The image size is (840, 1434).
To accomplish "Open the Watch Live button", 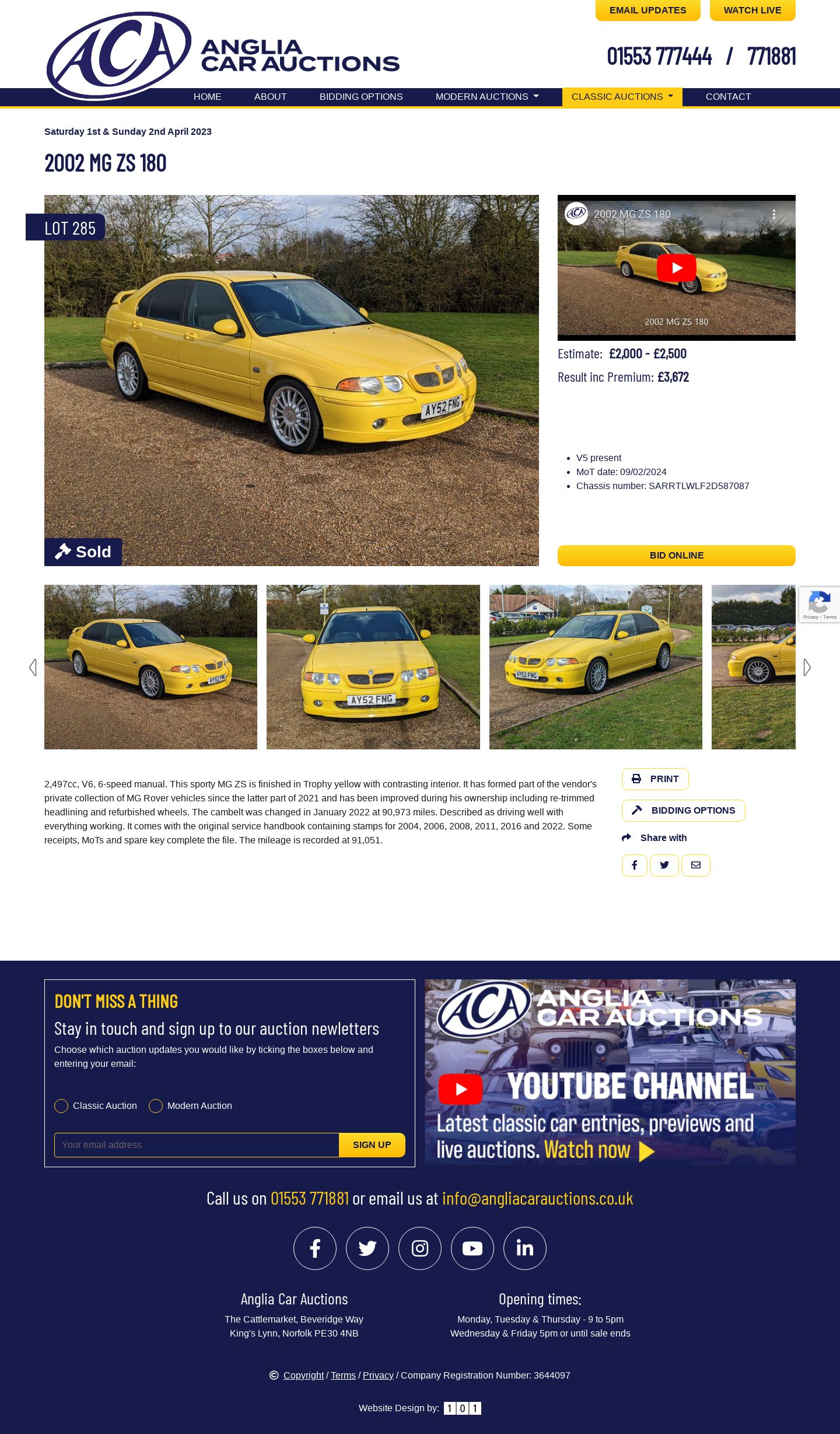I will pos(752,10).
